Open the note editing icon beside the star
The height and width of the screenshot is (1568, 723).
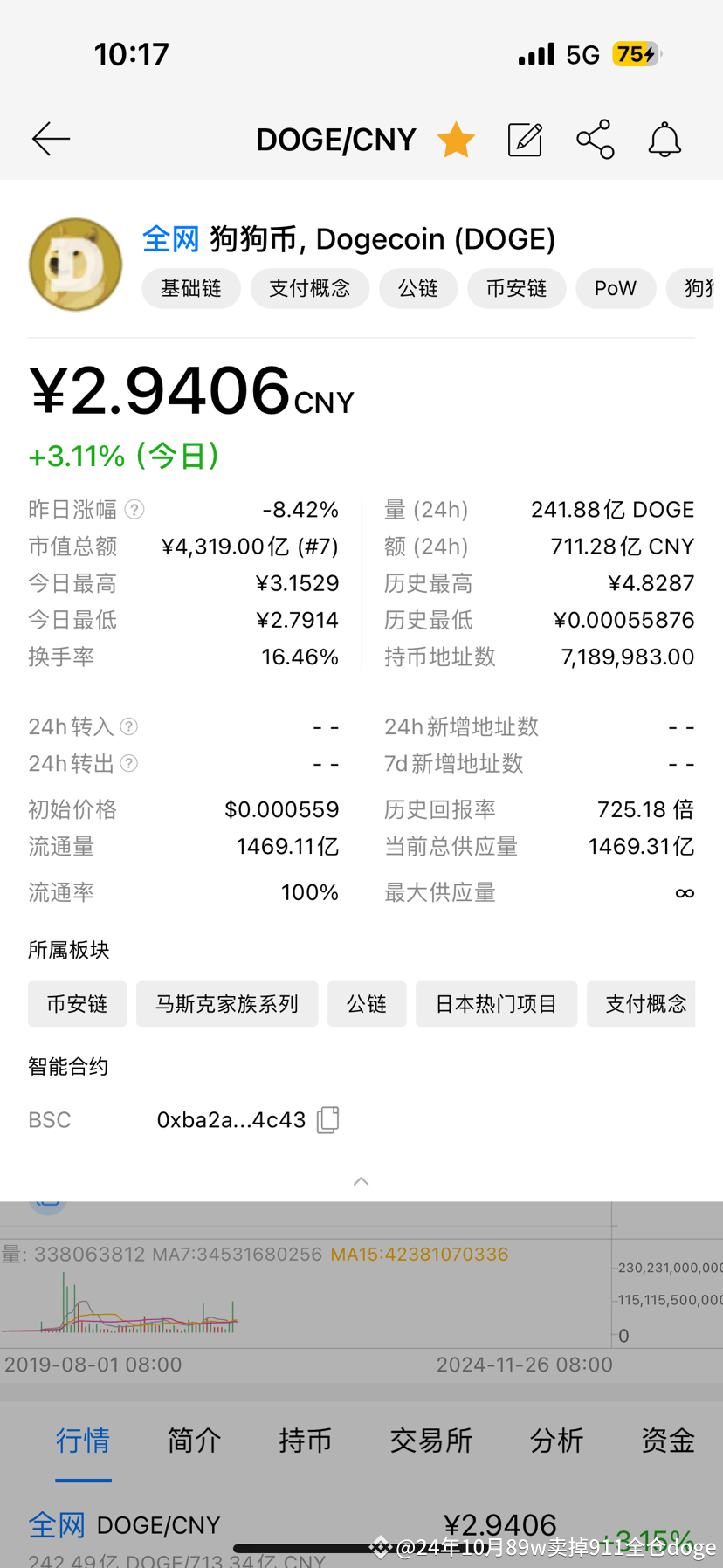[525, 139]
